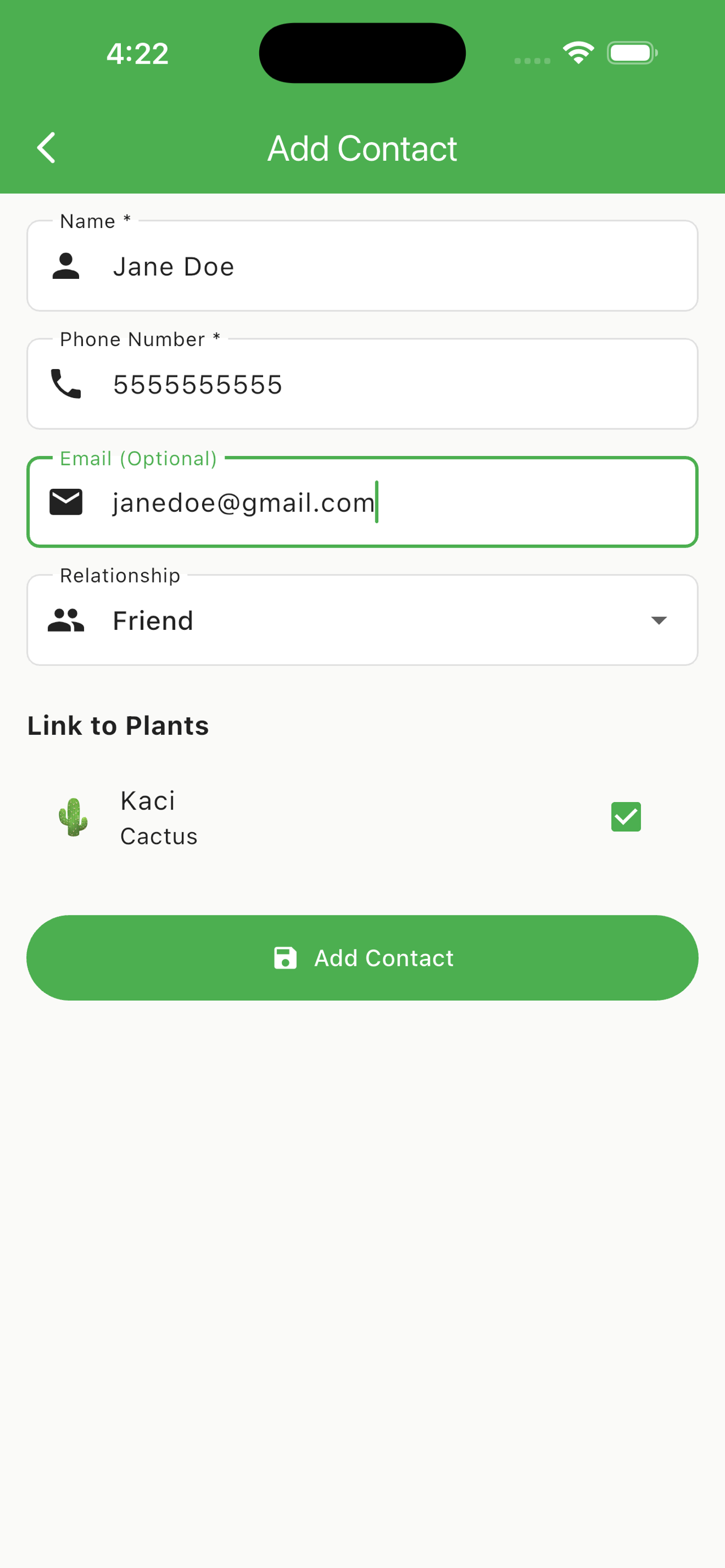Image resolution: width=725 pixels, height=1568 pixels.
Task: Click the battery indicator in the status bar
Action: pyautogui.click(x=632, y=52)
